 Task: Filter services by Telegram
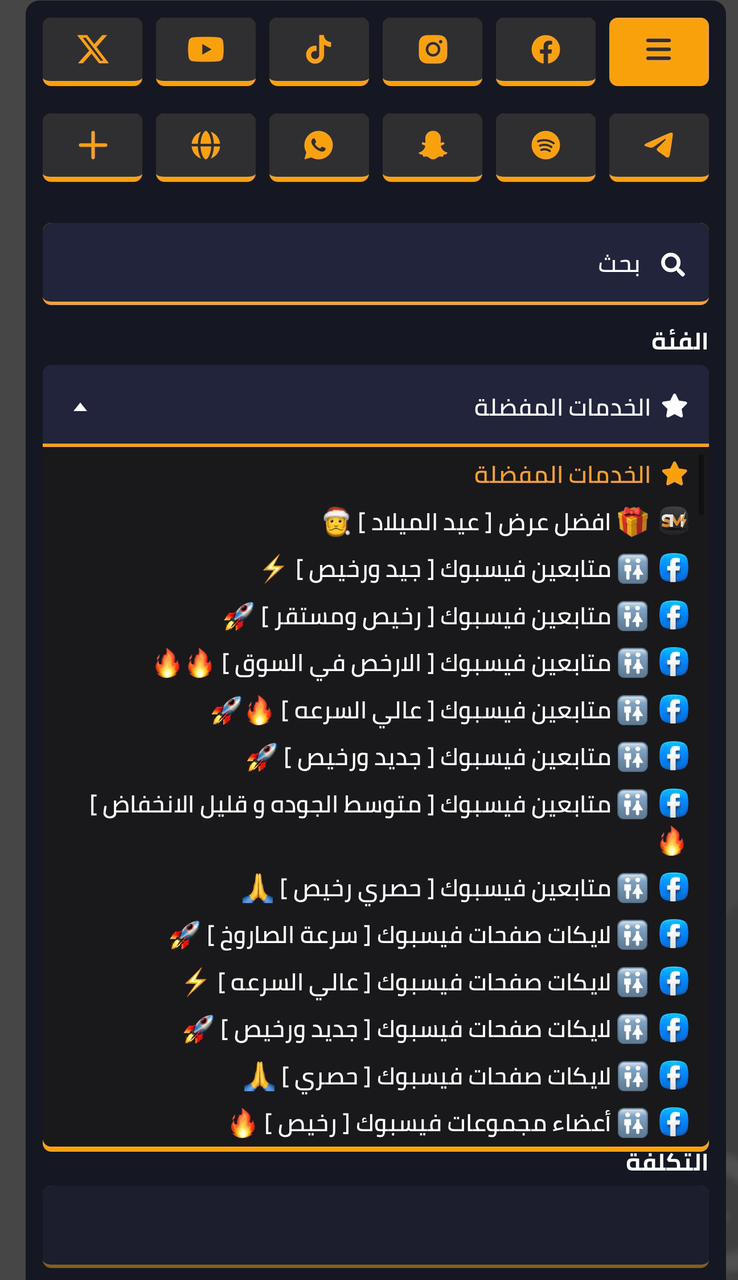658,146
